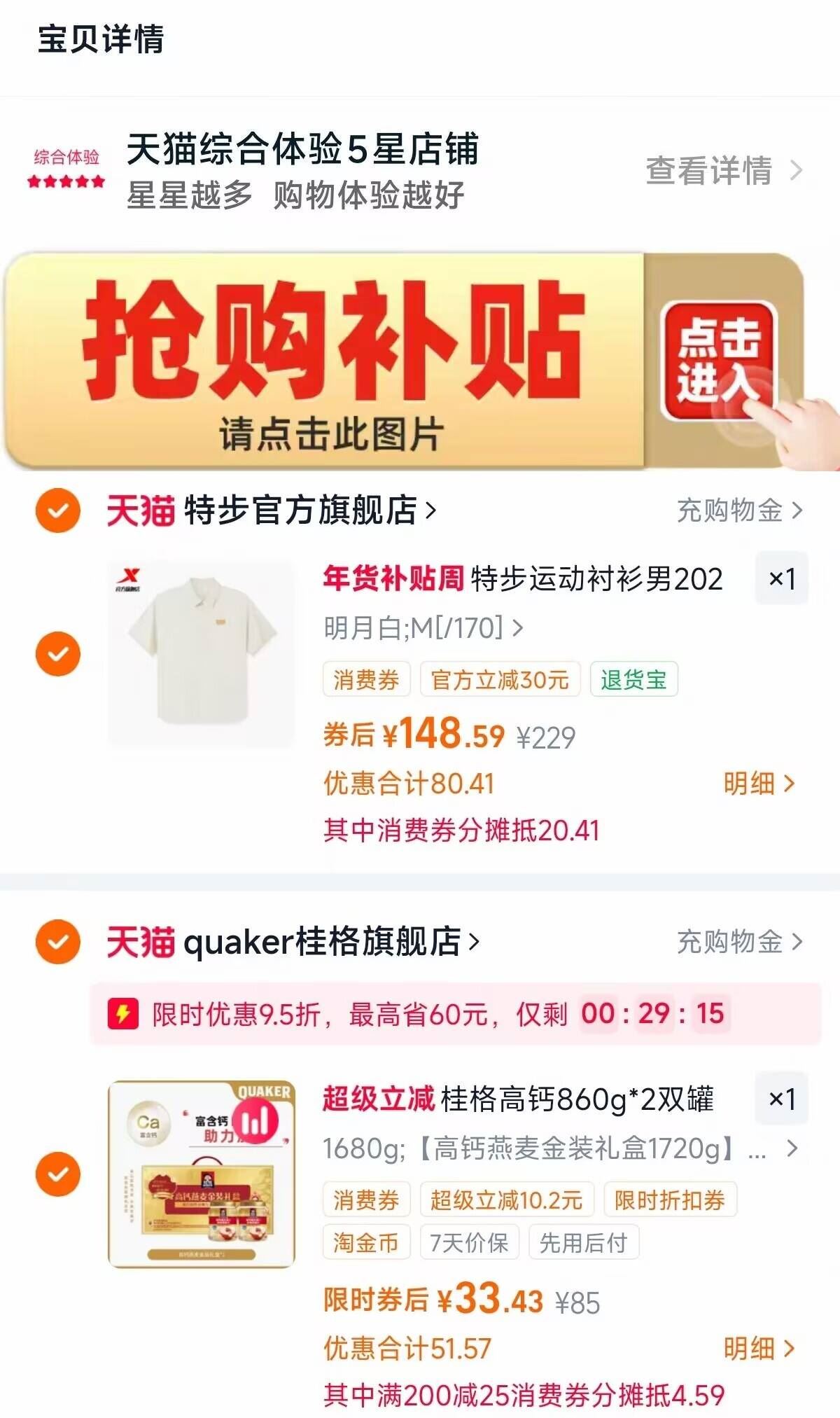The height and width of the screenshot is (1418, 840).
Task: Click the 天猫 icon beside quaker桂格旗舰店
Action: [x=139, y=943]
